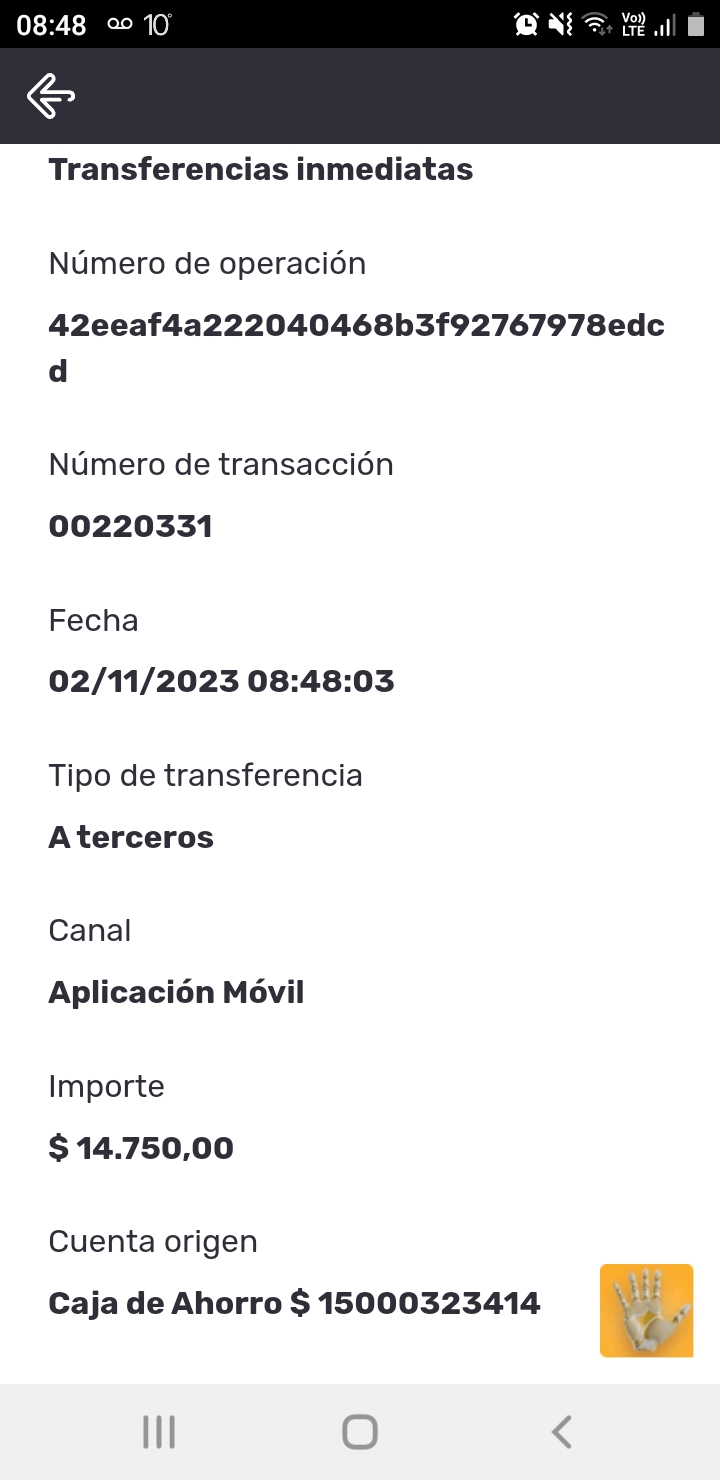Go back using the app bar arrow
The height and width of the screenshot is (1480, 720).
point(51,96)
